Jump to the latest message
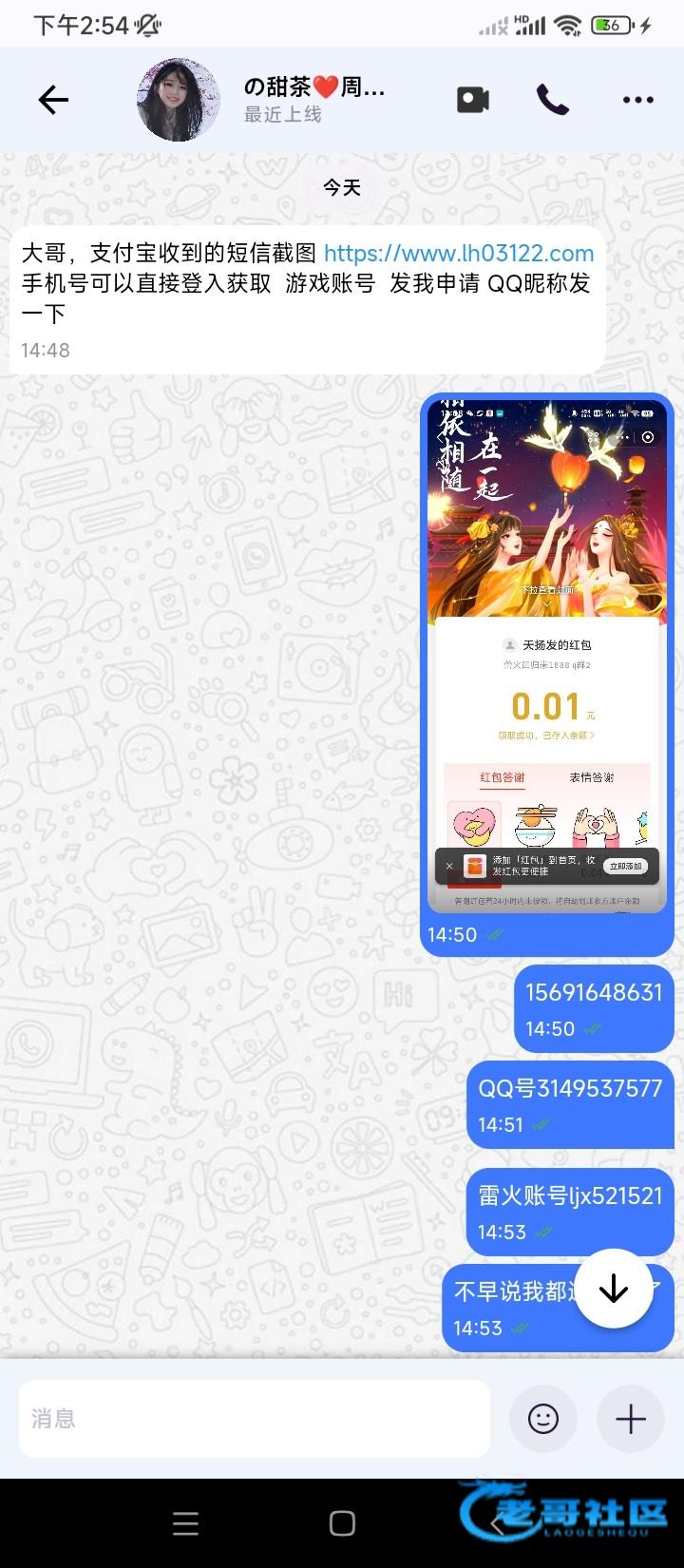 614,1289
